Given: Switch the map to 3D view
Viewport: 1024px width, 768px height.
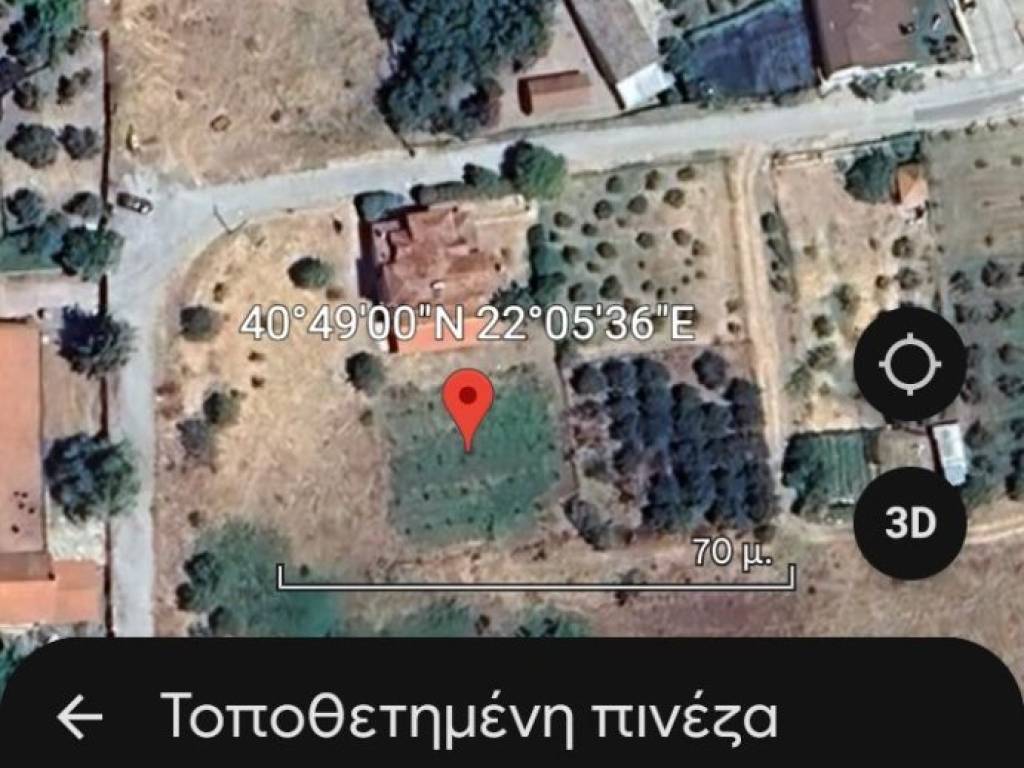Looking at the screenshot, I should click(x=909, y=523).
